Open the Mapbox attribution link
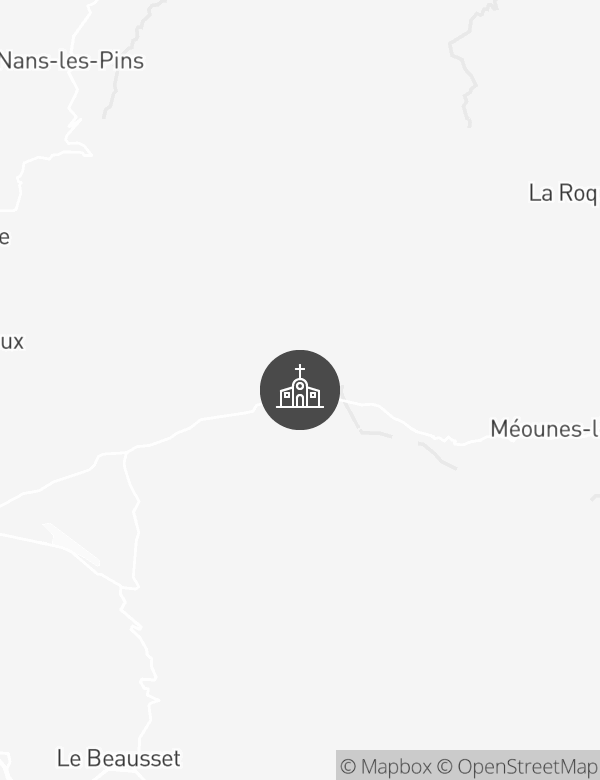The image size is (600, 780). pyautogui.click(x=386, y=767)
